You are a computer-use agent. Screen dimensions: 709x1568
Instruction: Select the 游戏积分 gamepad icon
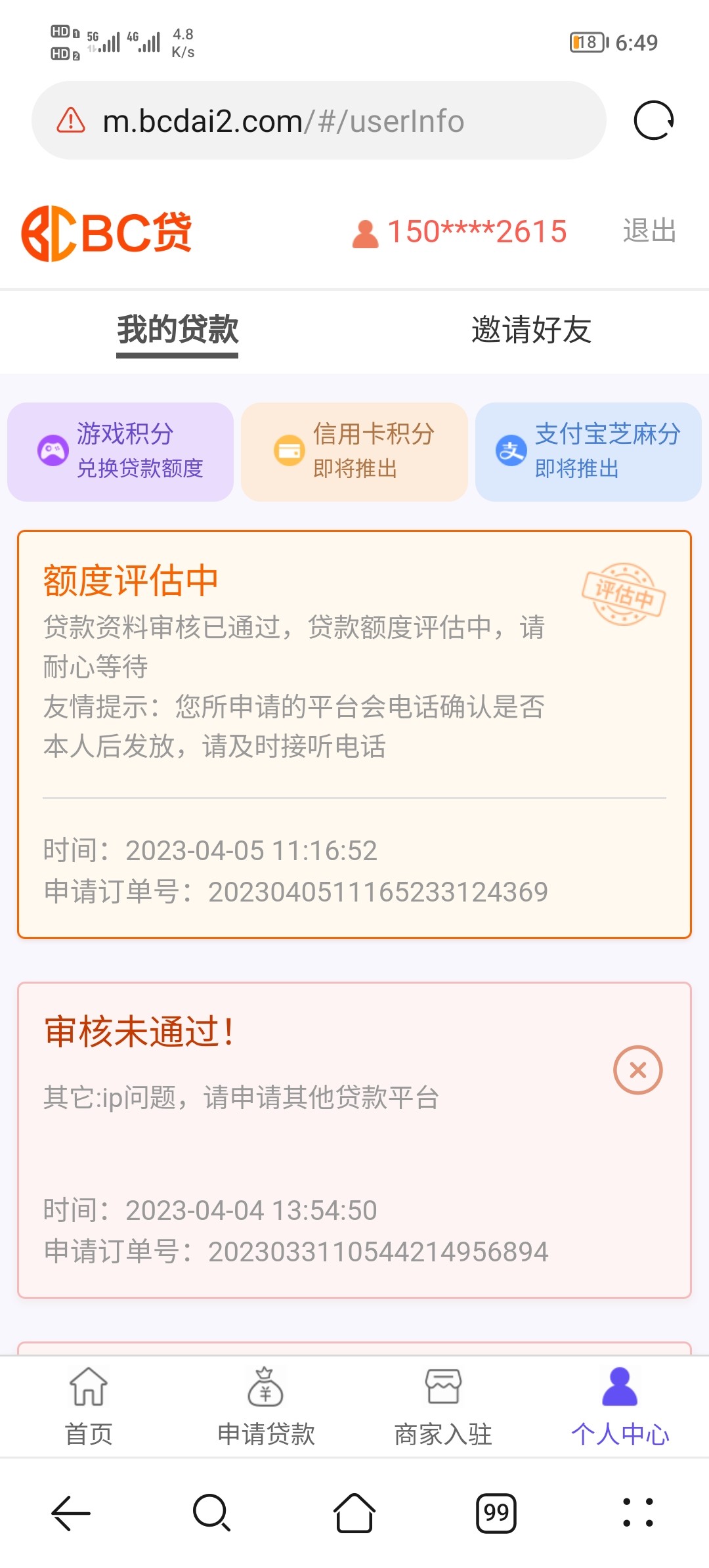click(x=53, y=450)
